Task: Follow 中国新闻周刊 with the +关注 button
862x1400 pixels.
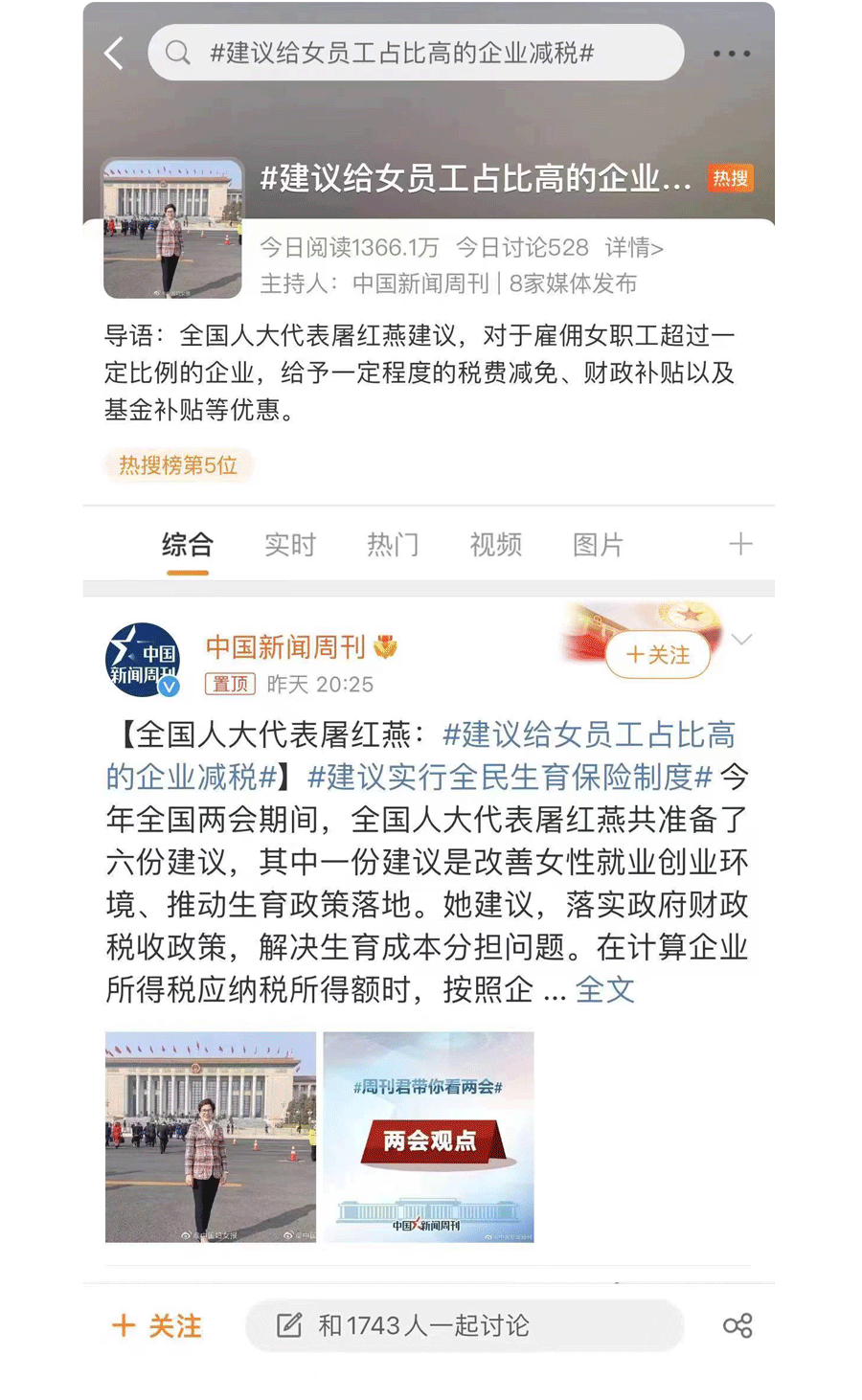Action: [x=657, y=655]
